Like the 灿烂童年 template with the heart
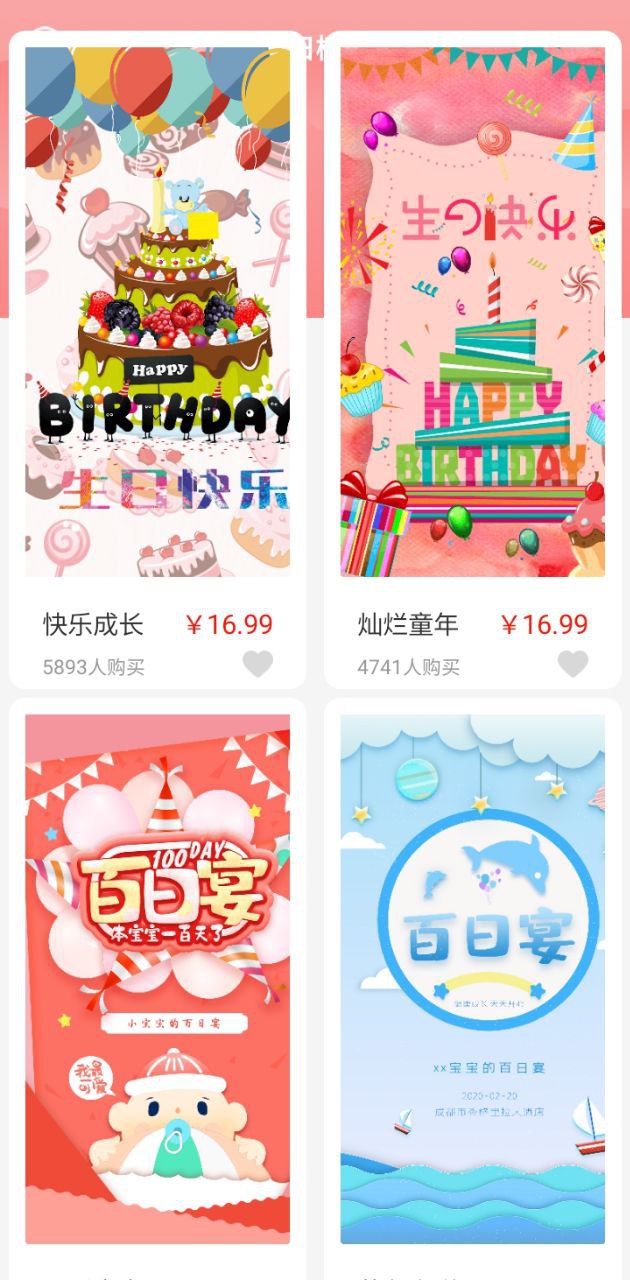Image resolution: width=630 pixels, height=1280 pixels. (573, 664)
